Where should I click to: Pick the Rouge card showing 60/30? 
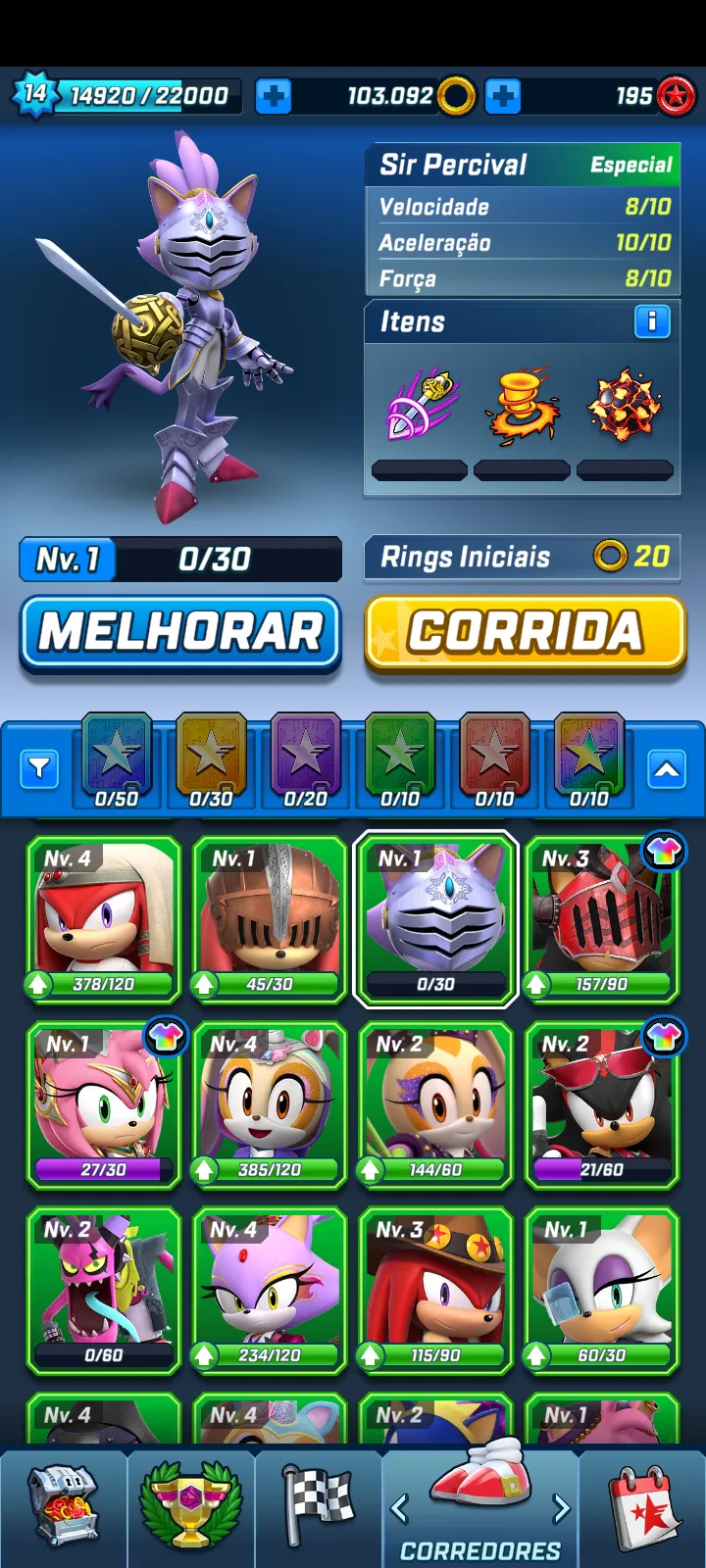pyautogui.click(x=602, y=1291)
